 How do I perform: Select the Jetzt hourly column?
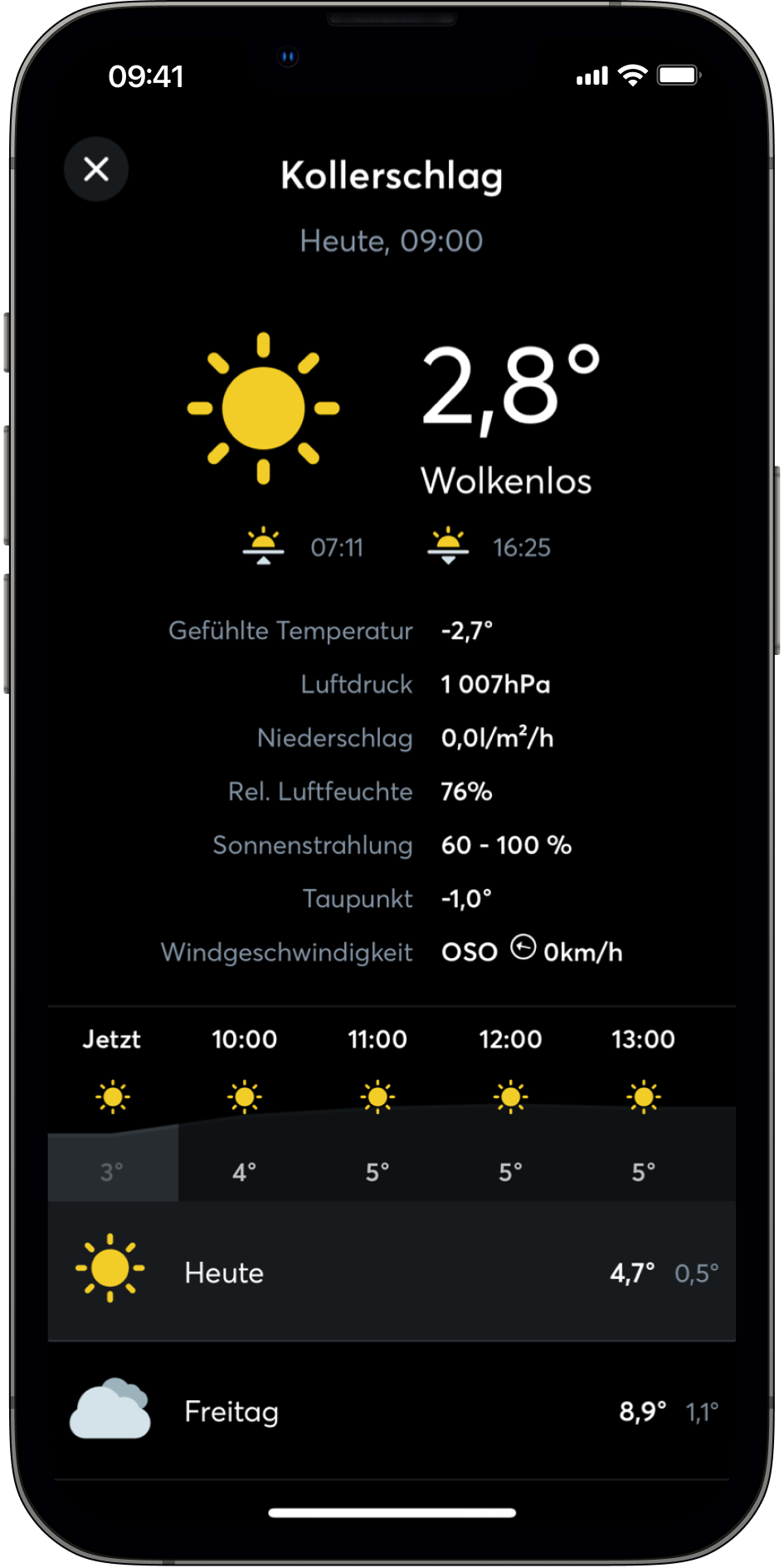point(112,1104)
